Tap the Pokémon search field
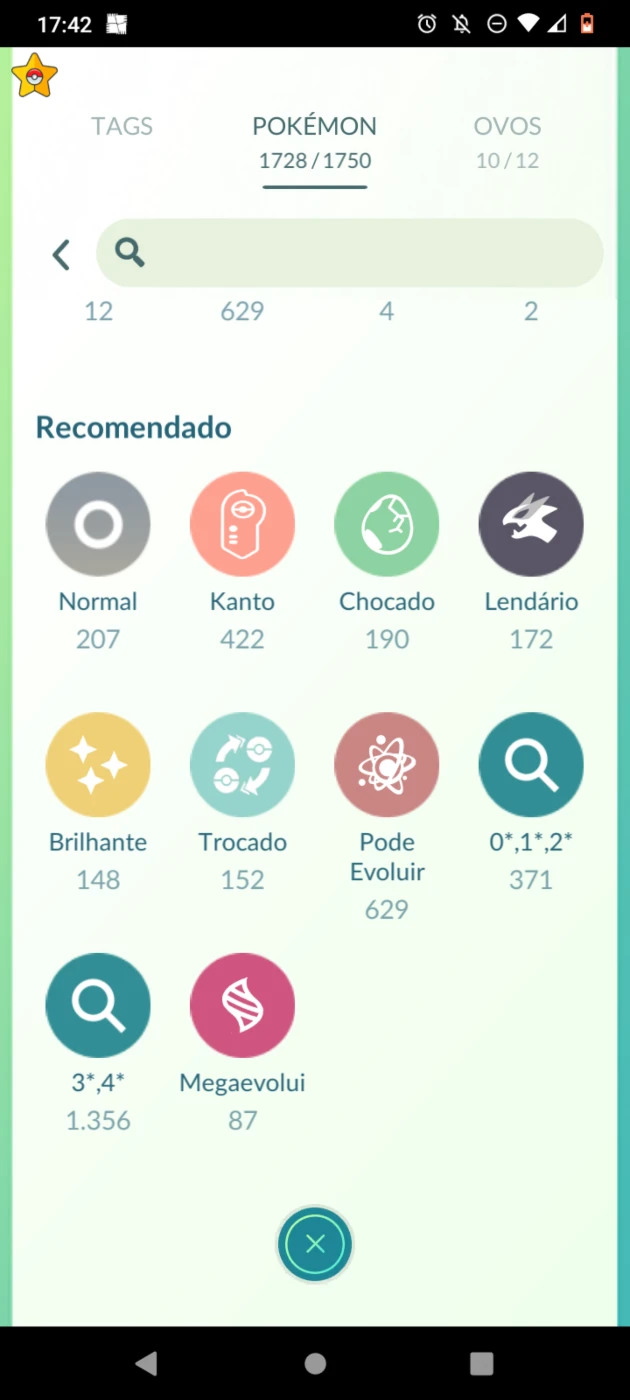Screen dimensions: 630x1400 pos(350,253)
